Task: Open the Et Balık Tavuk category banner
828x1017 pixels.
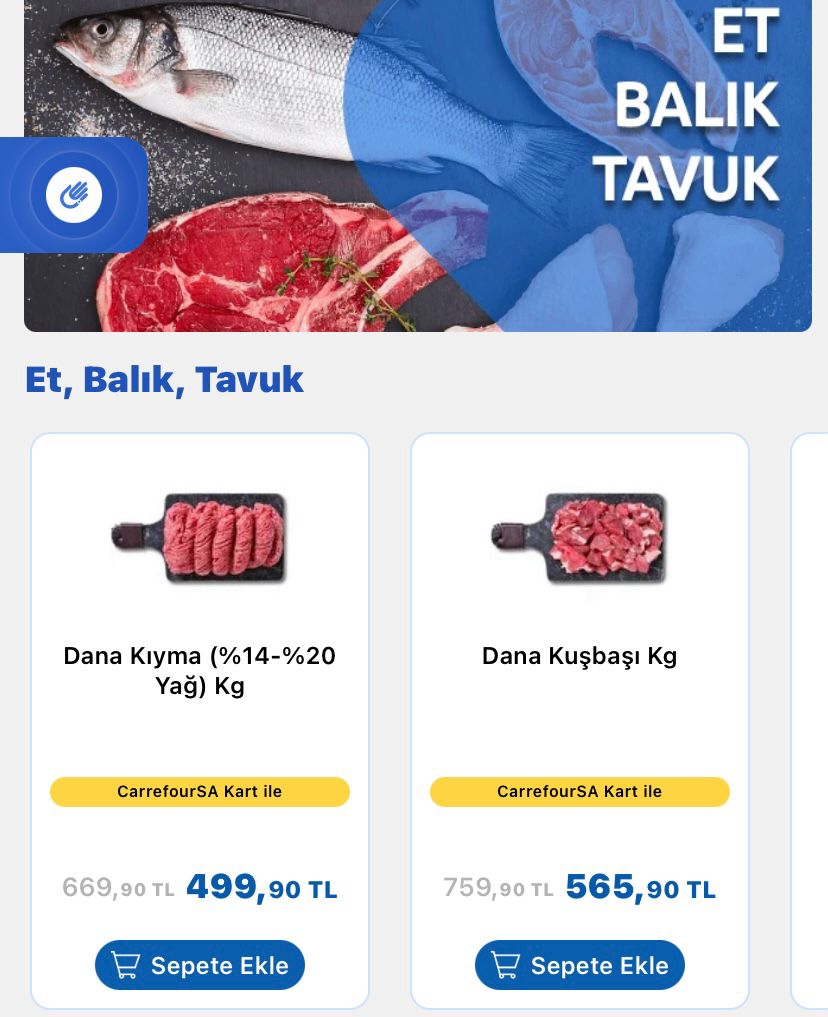Action: (480, 165)
